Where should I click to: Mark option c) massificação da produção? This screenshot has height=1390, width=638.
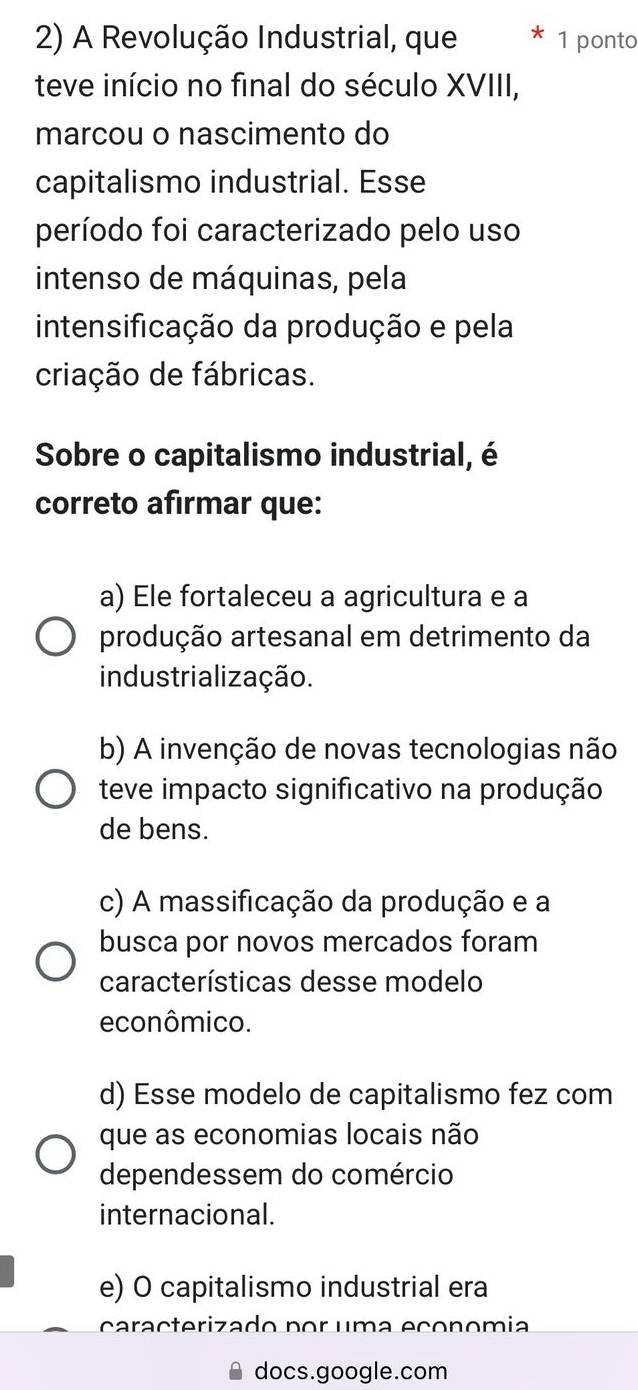[55, 962]
